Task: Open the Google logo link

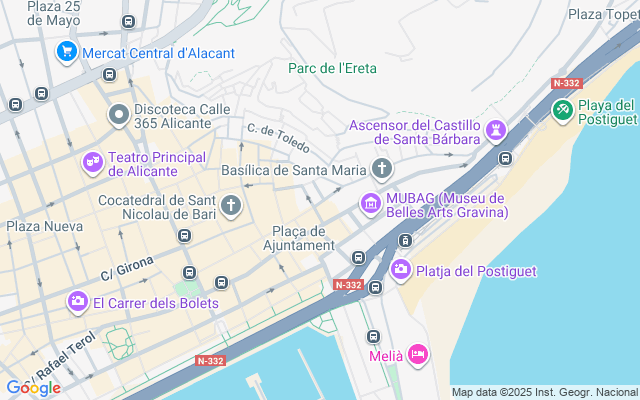Action: click(x=32, y=388)
